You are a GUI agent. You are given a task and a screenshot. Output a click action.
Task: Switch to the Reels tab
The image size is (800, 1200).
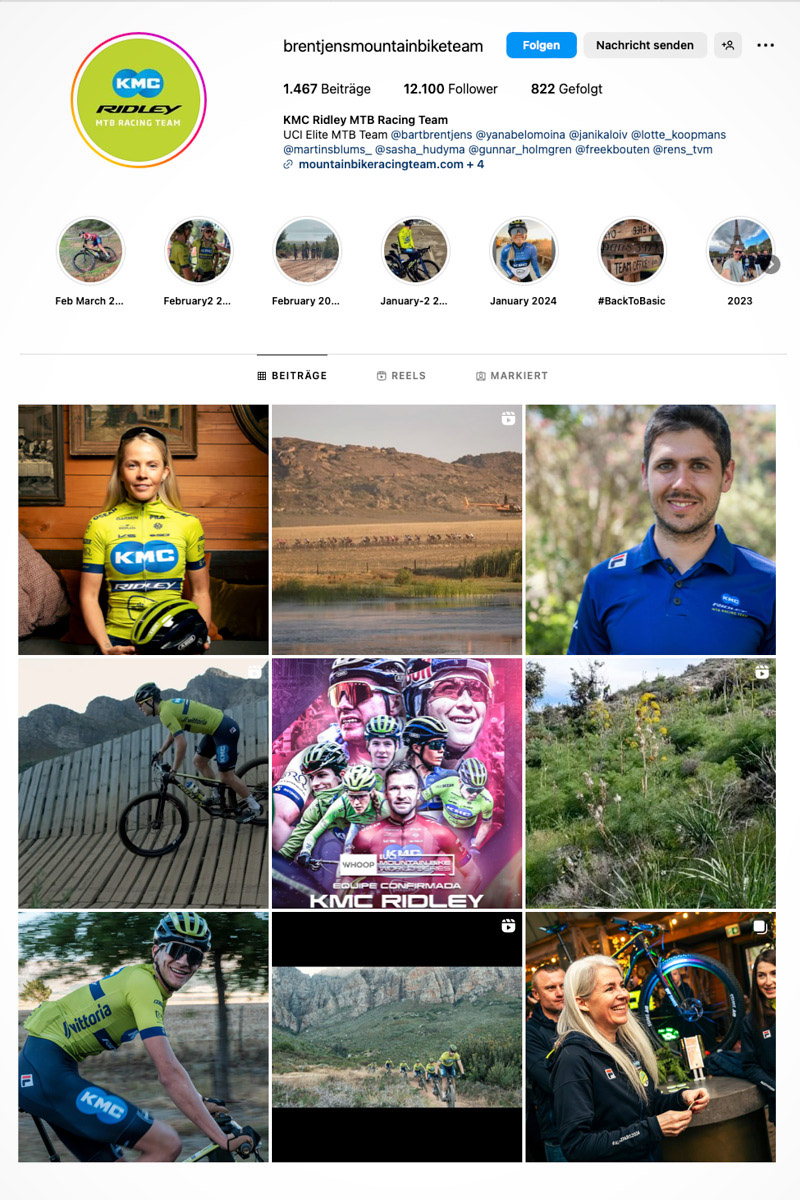(401, 376)
